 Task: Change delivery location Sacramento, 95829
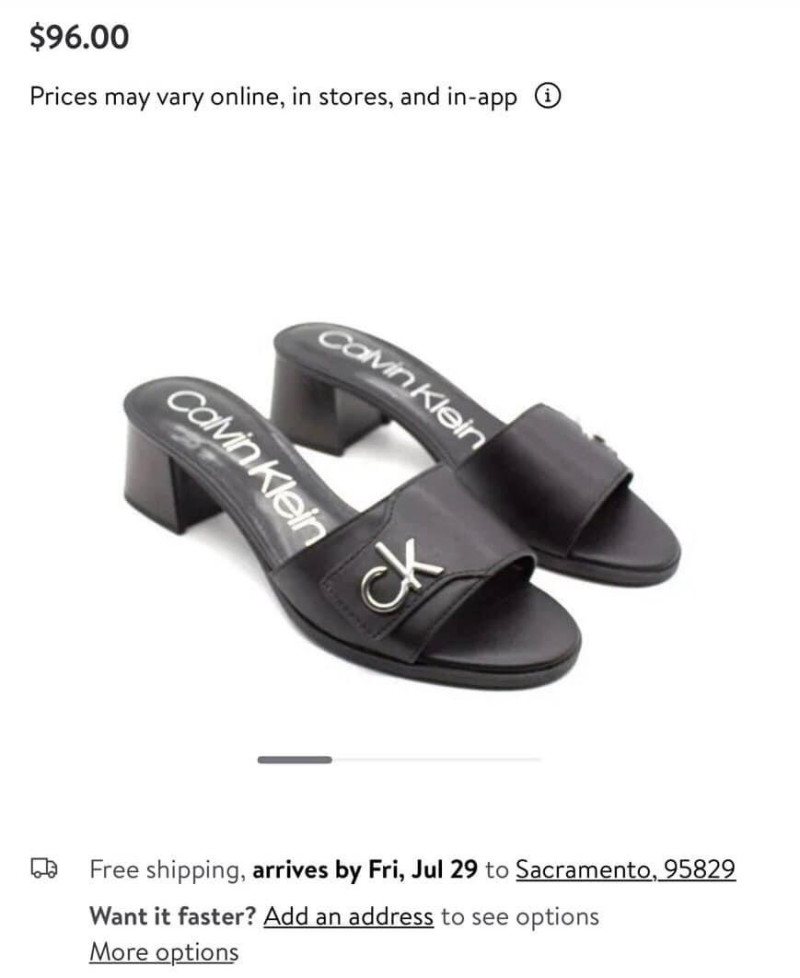pyautogui.click(x=625, y=869)
